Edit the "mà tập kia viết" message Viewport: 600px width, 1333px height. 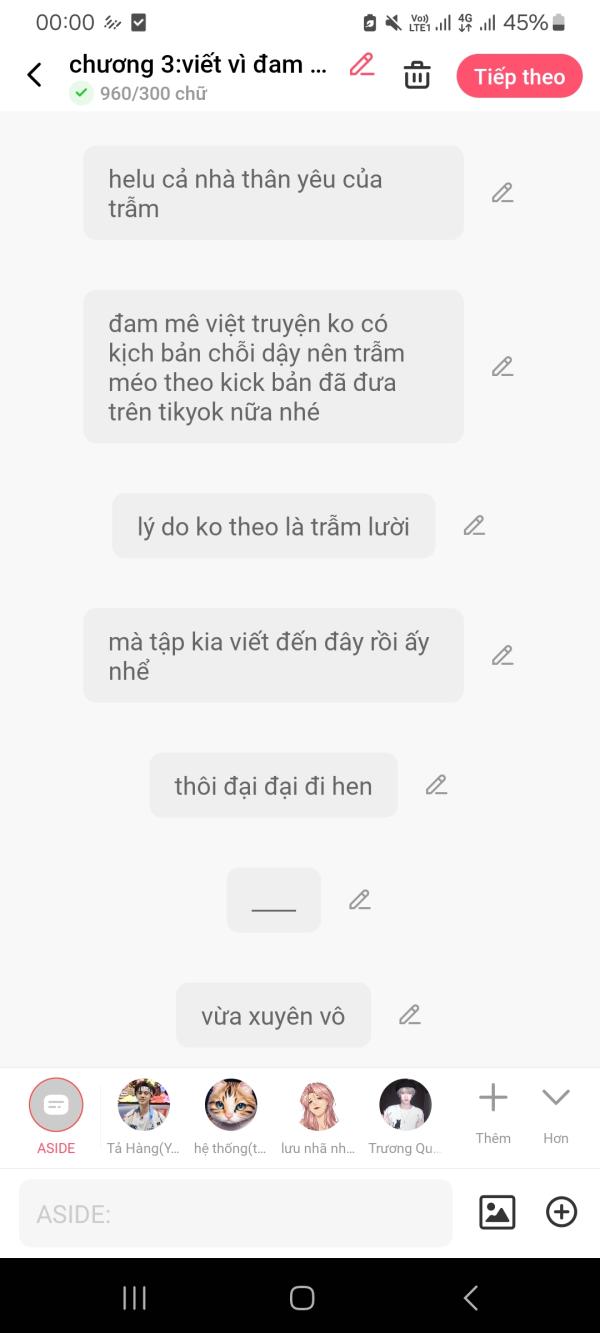[502, 655]
